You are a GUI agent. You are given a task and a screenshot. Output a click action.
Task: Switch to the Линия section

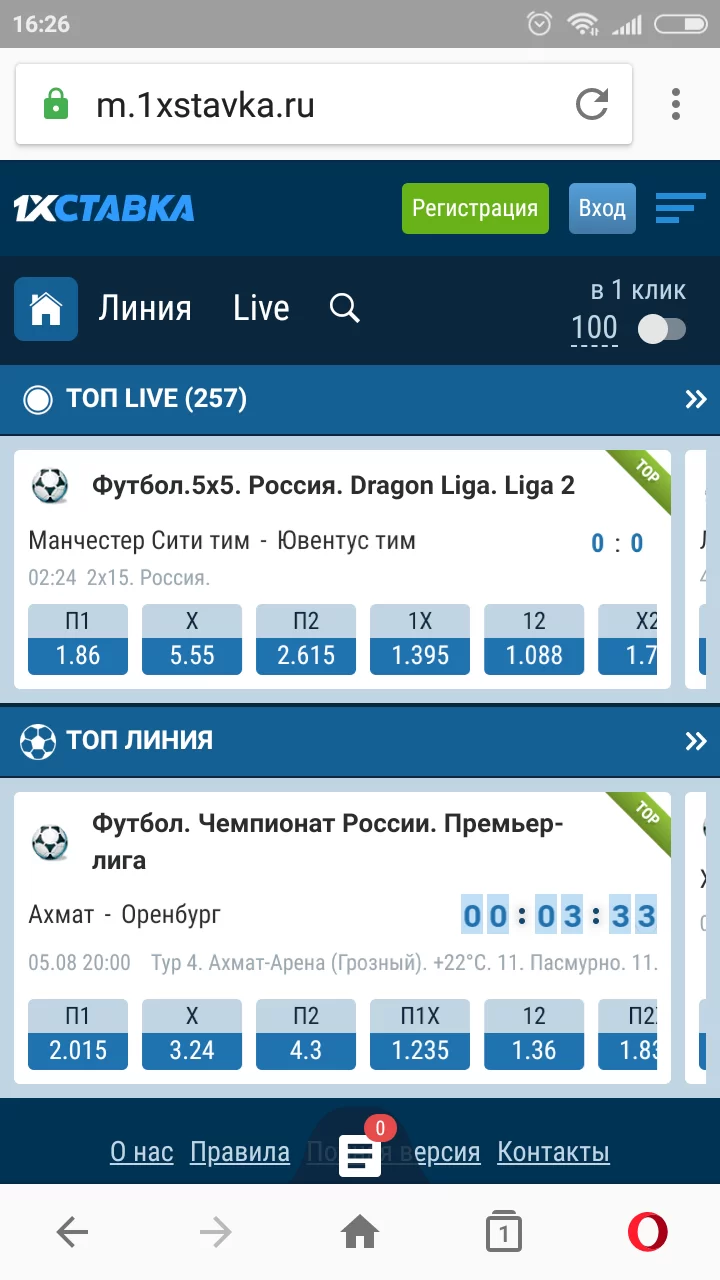click(145, 308)
